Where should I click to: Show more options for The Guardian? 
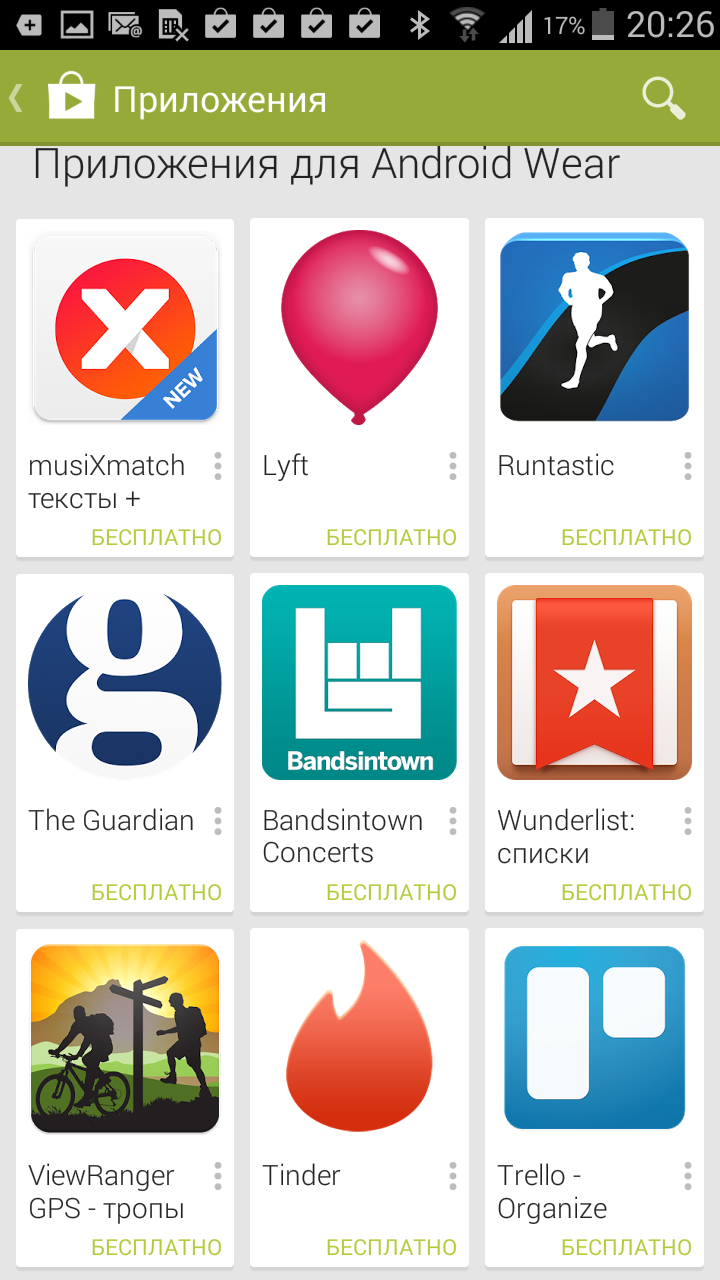[x=217, y=821]
